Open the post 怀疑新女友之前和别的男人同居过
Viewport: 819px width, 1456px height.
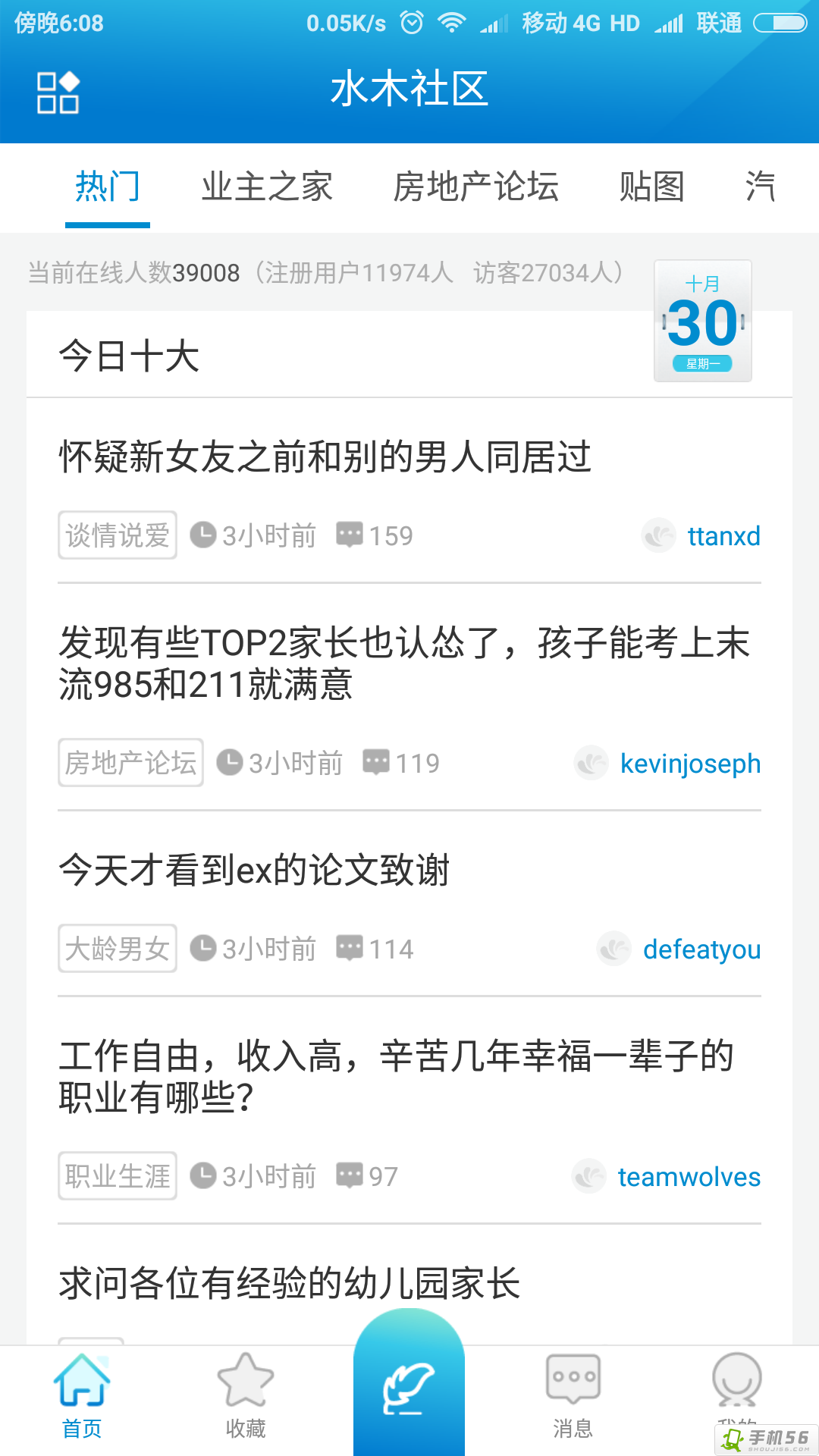coord(325,457)
